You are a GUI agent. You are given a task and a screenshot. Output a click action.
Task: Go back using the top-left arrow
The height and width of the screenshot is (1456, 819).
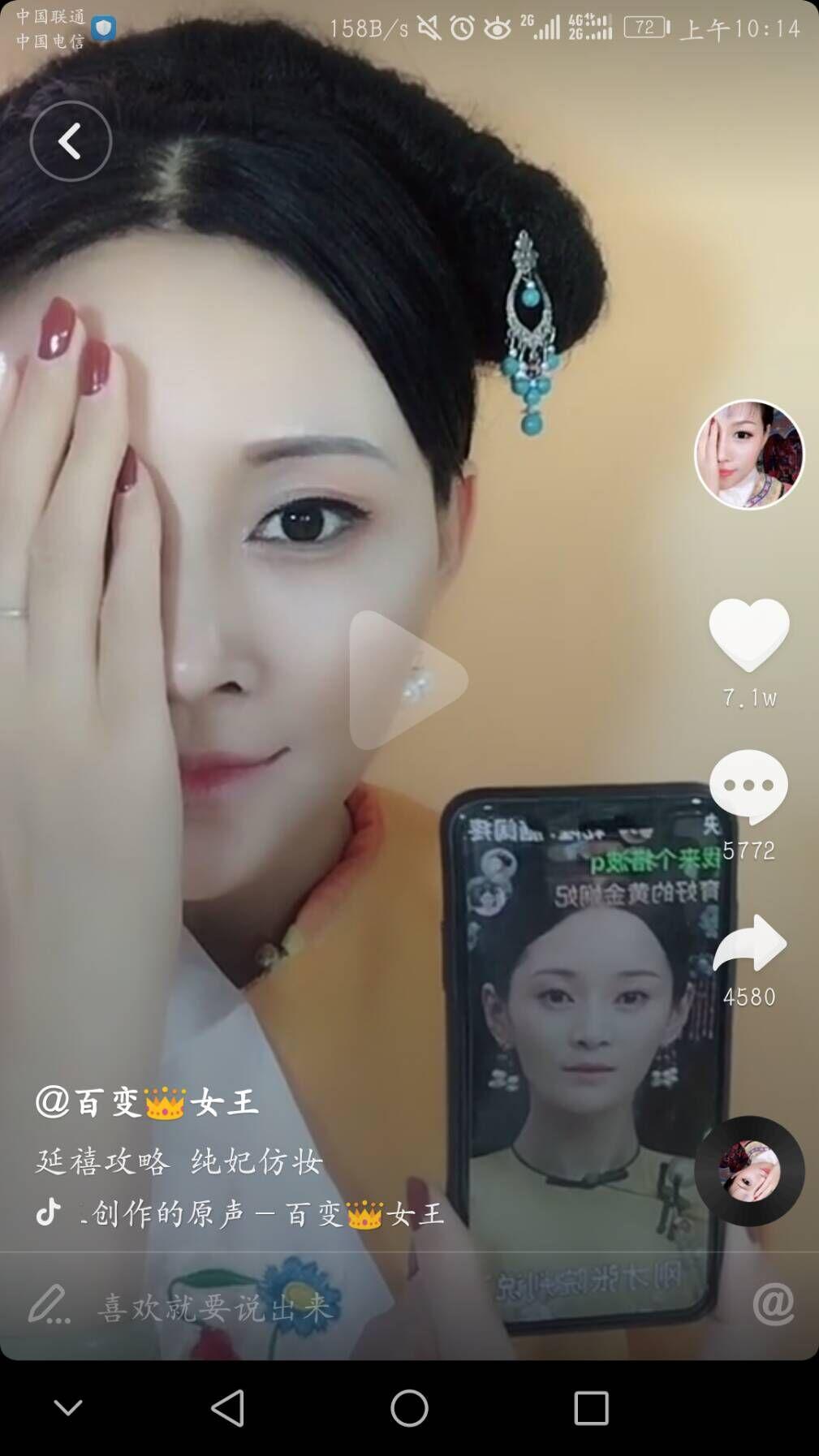tap(71, 141)
